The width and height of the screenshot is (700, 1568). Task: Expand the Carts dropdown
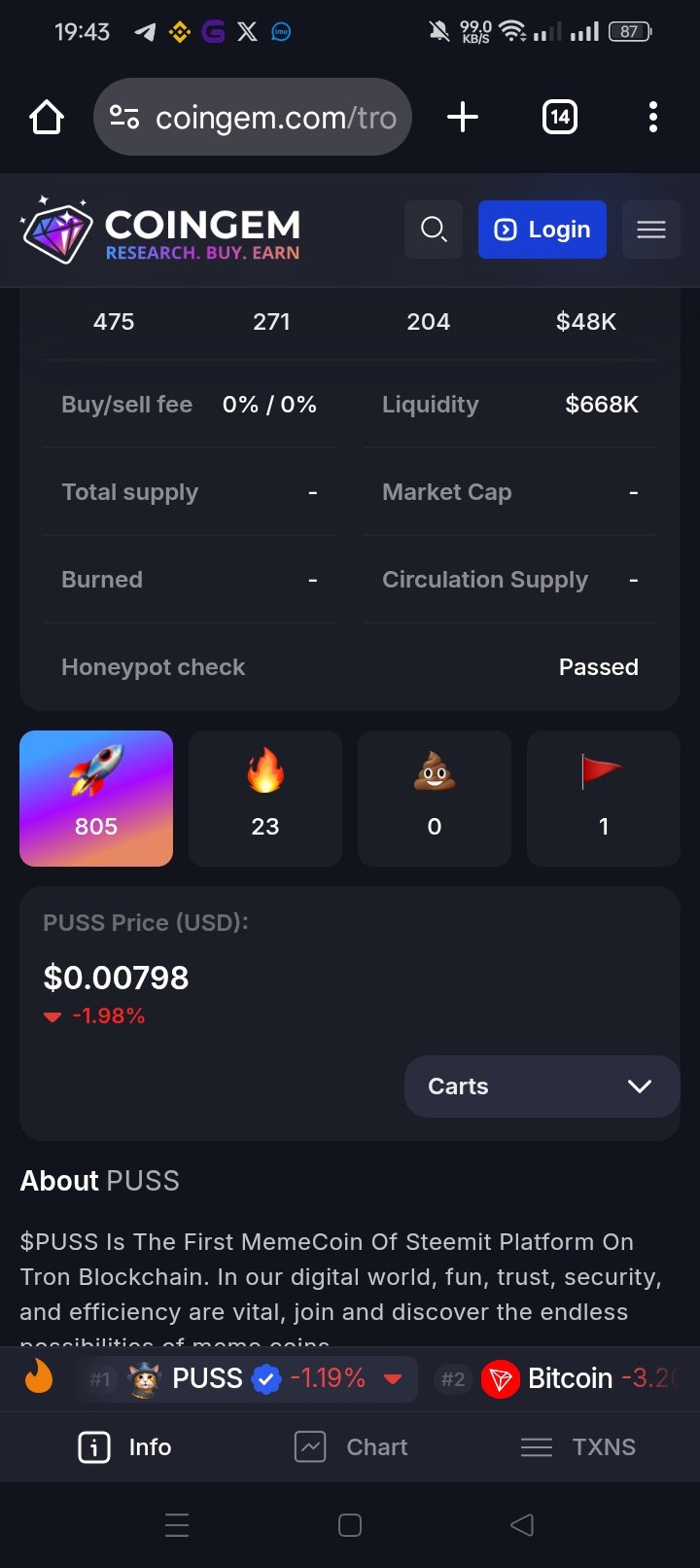click(542, 1087)
